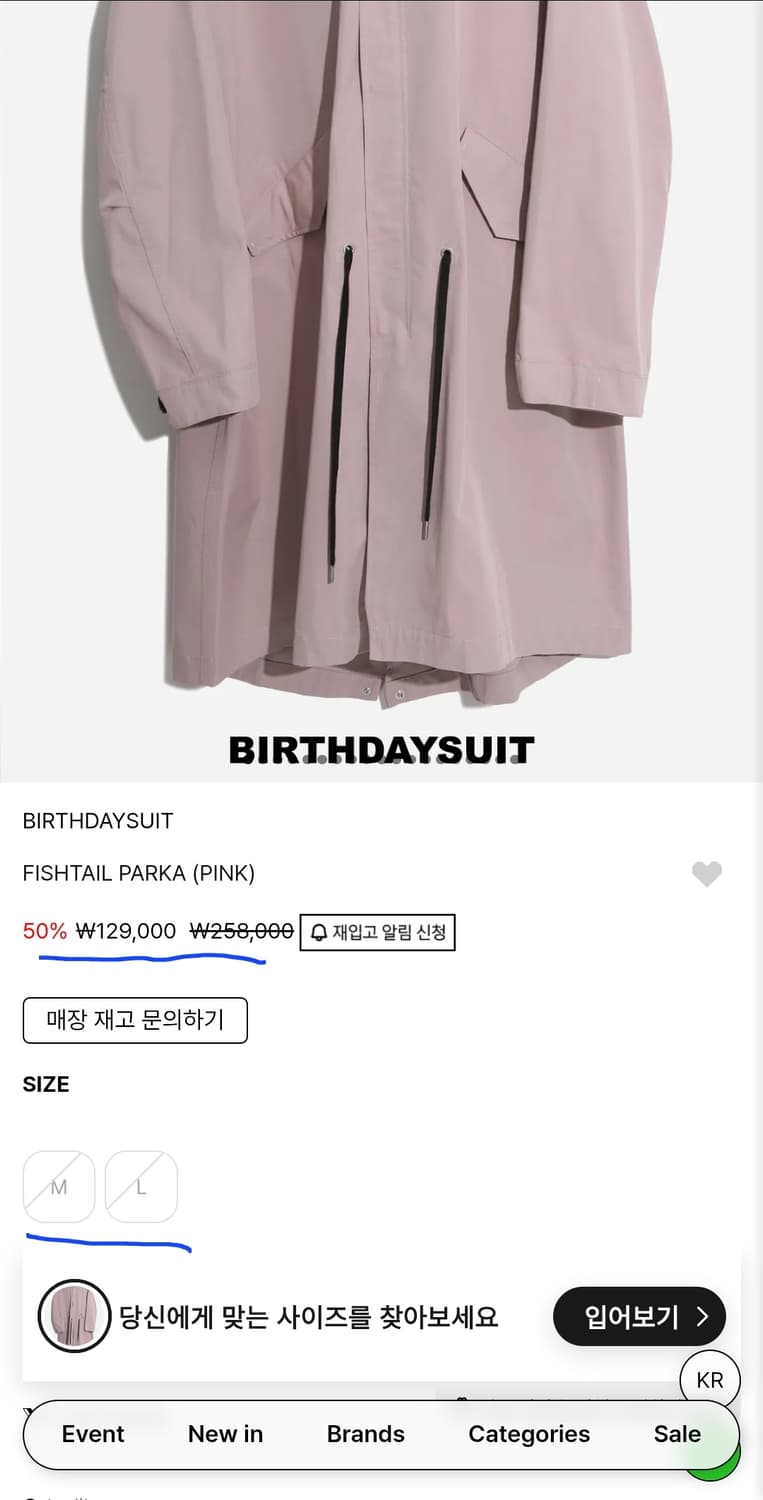
Task: Toggle the wishlist heart icon
Action: coord(708,873)
